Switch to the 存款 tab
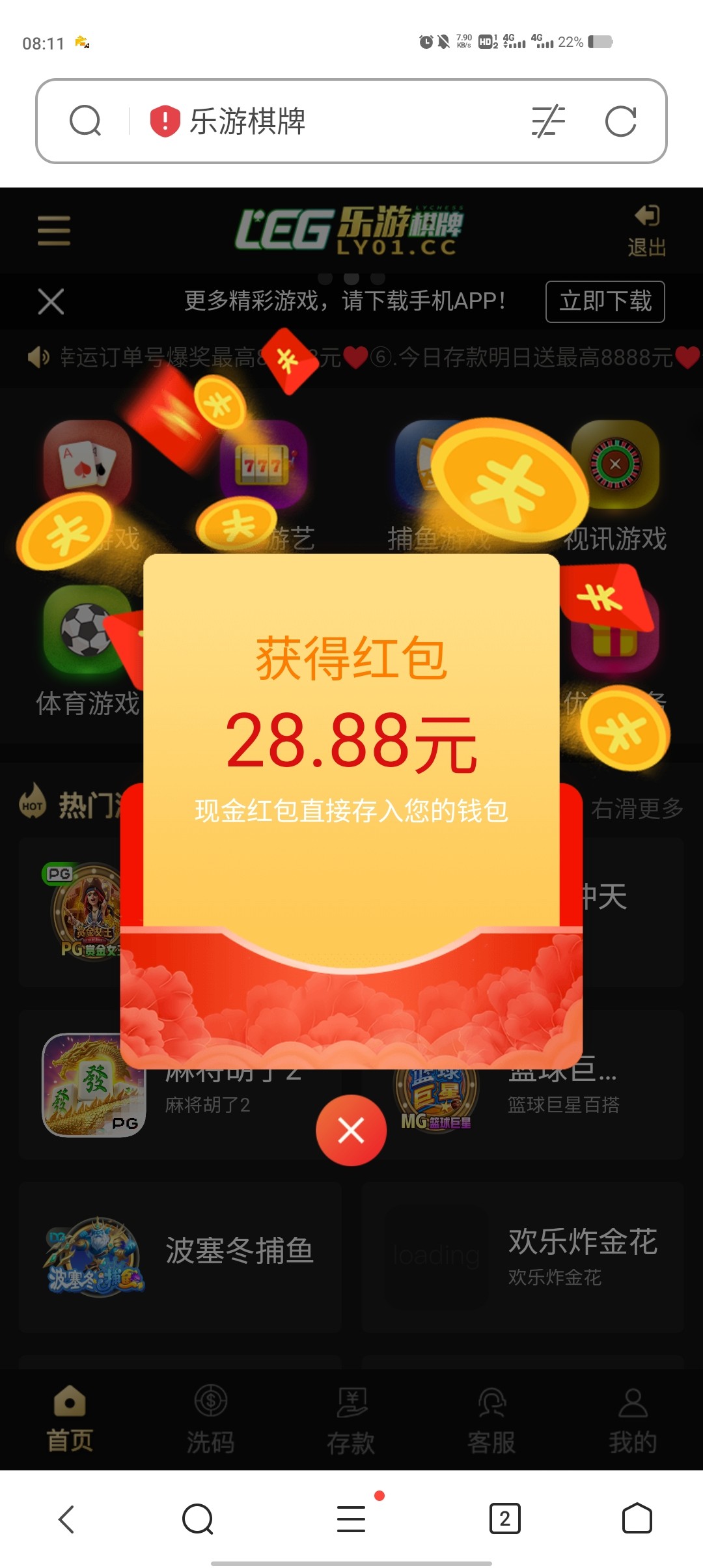The image size is (703, 1568). pyautogui.click(x=351, y=1420)
